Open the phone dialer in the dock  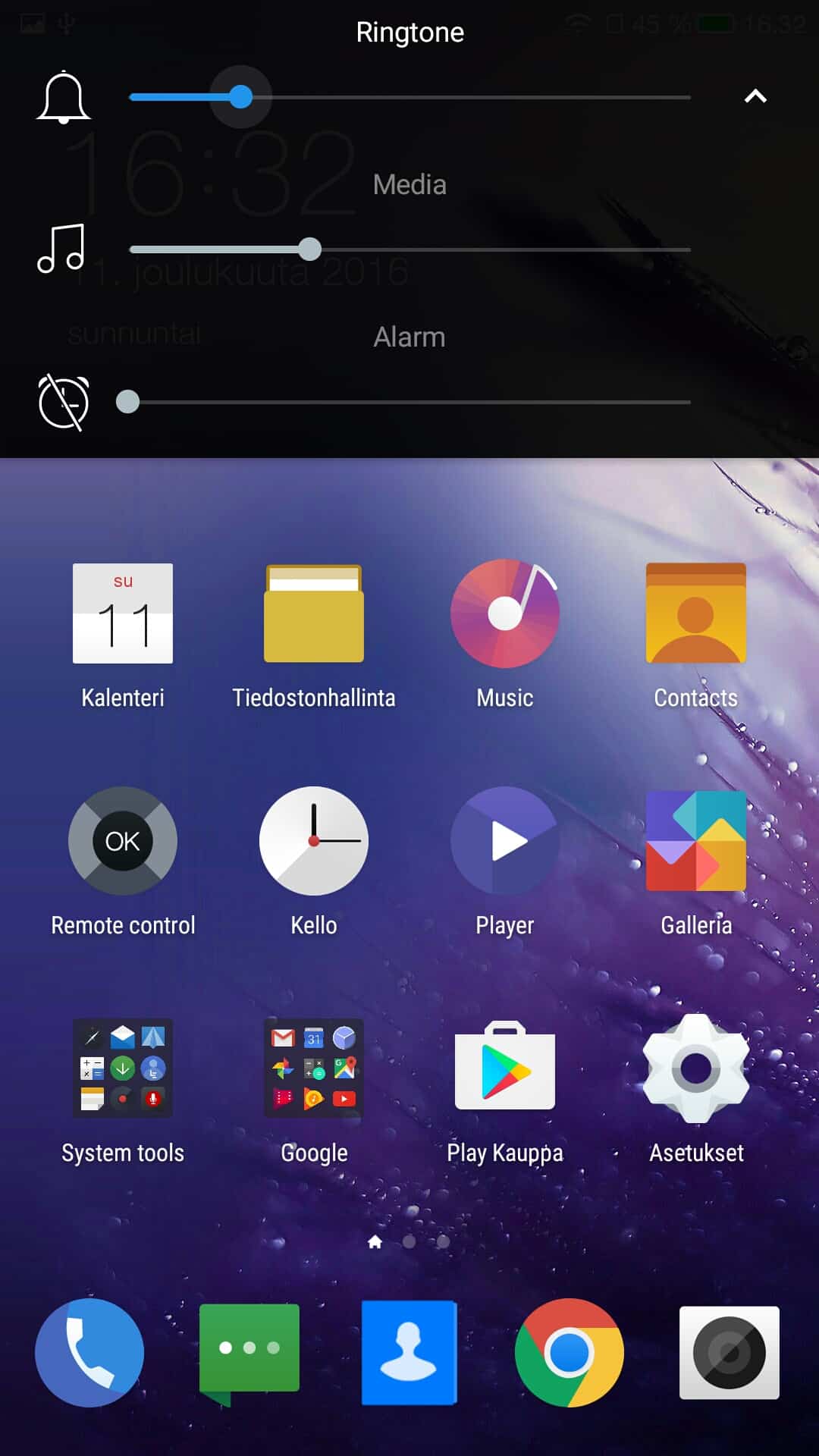(x=89, y=1353)
